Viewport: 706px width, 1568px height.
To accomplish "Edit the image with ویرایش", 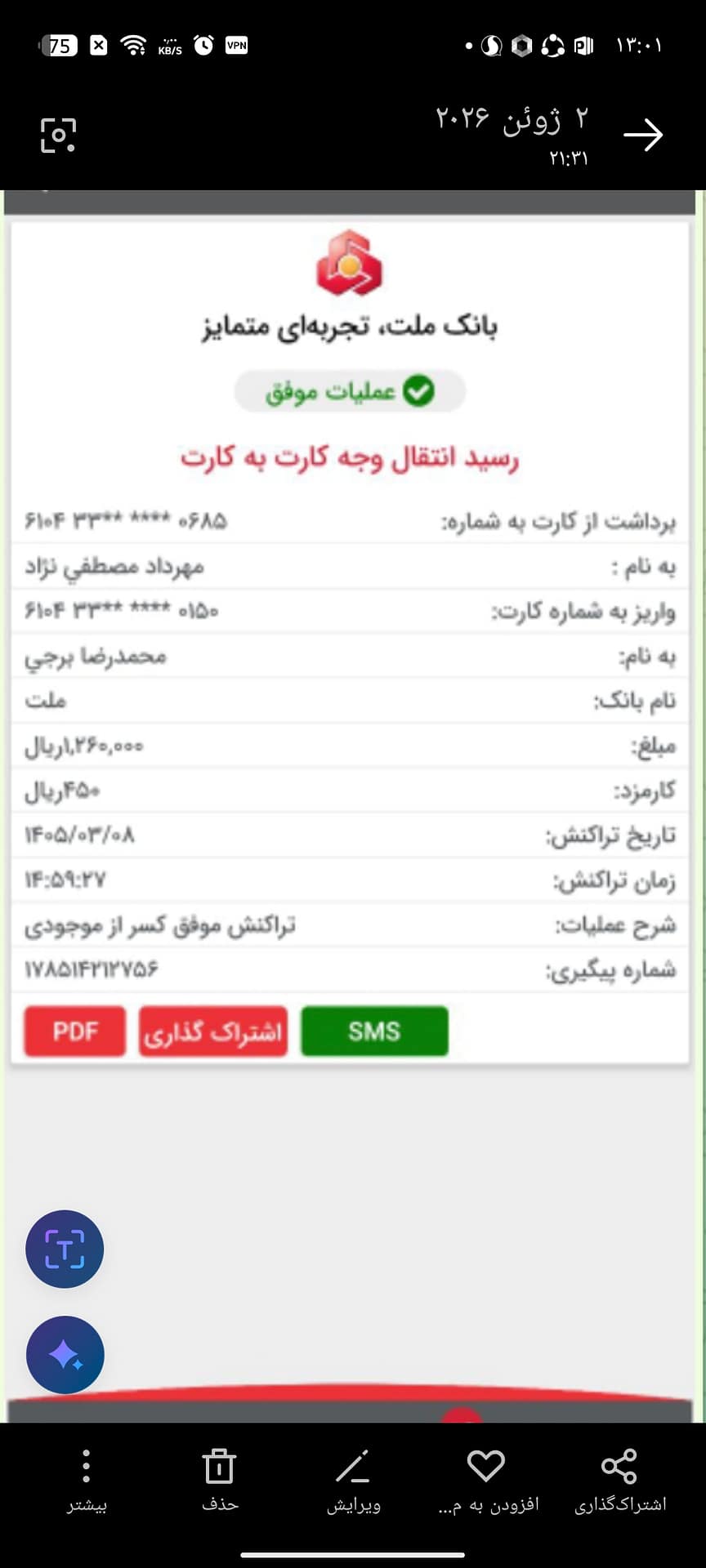I will 353,1483.
